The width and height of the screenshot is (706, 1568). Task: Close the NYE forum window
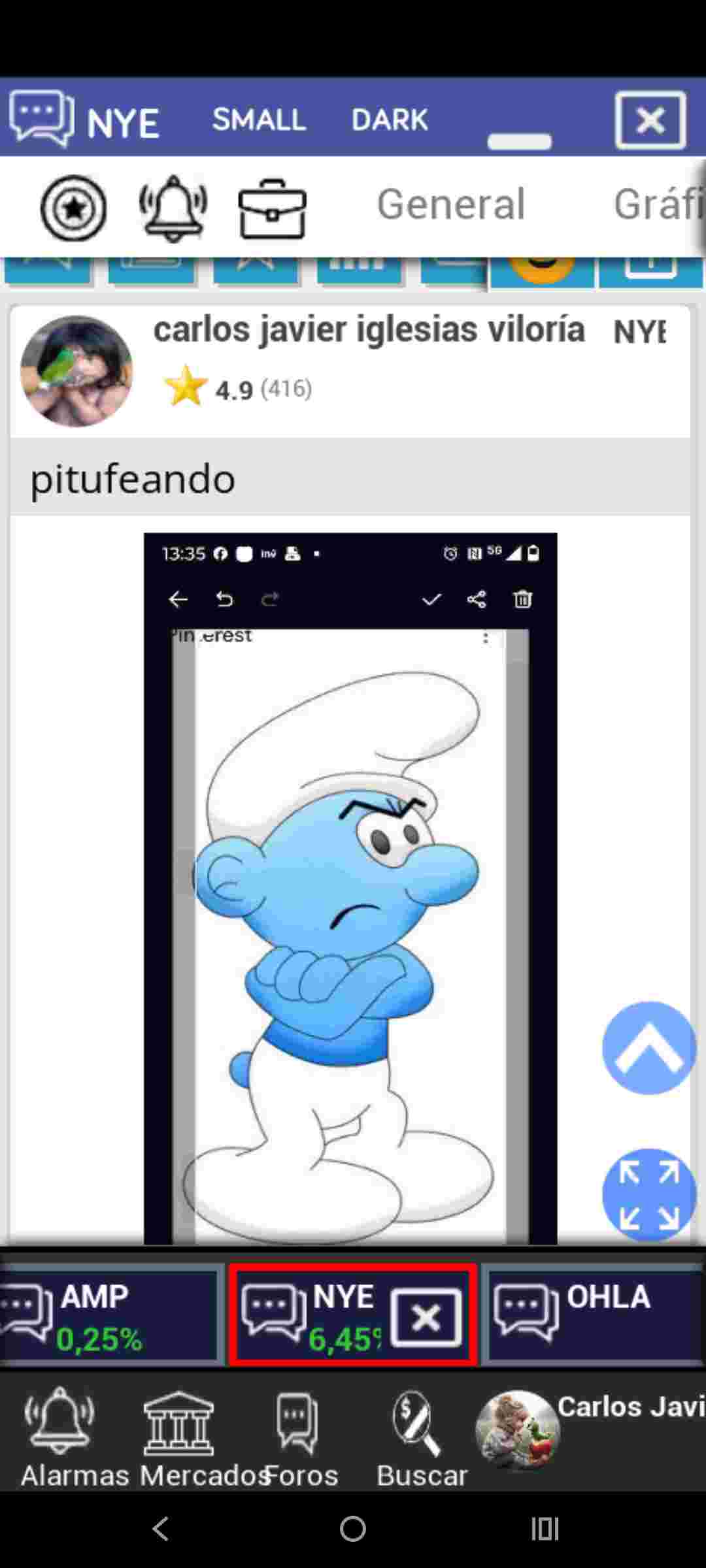coord(650,120)
